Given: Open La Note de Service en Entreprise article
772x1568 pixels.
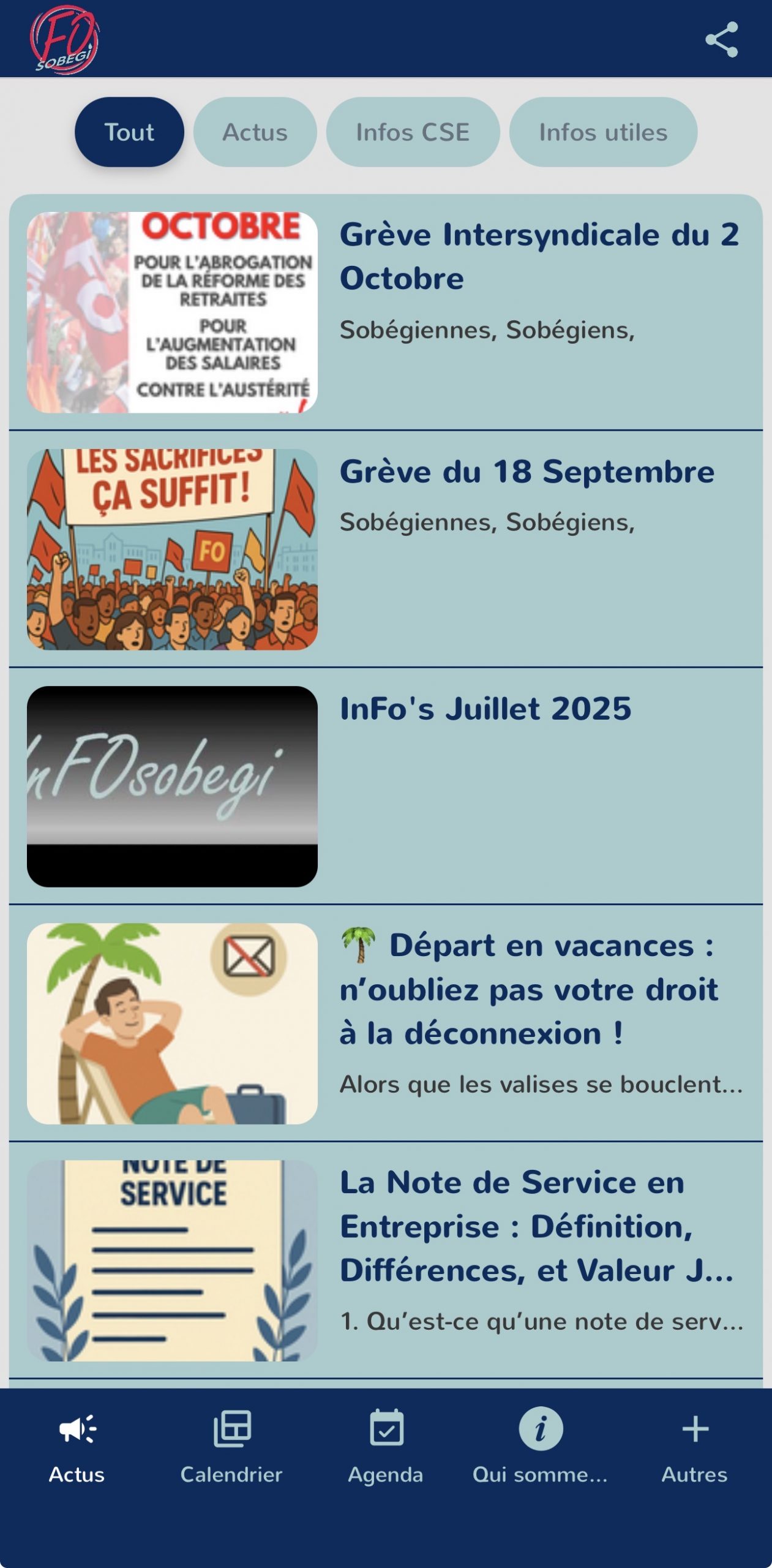Looking at the screenshot, I should point(536,1226).
